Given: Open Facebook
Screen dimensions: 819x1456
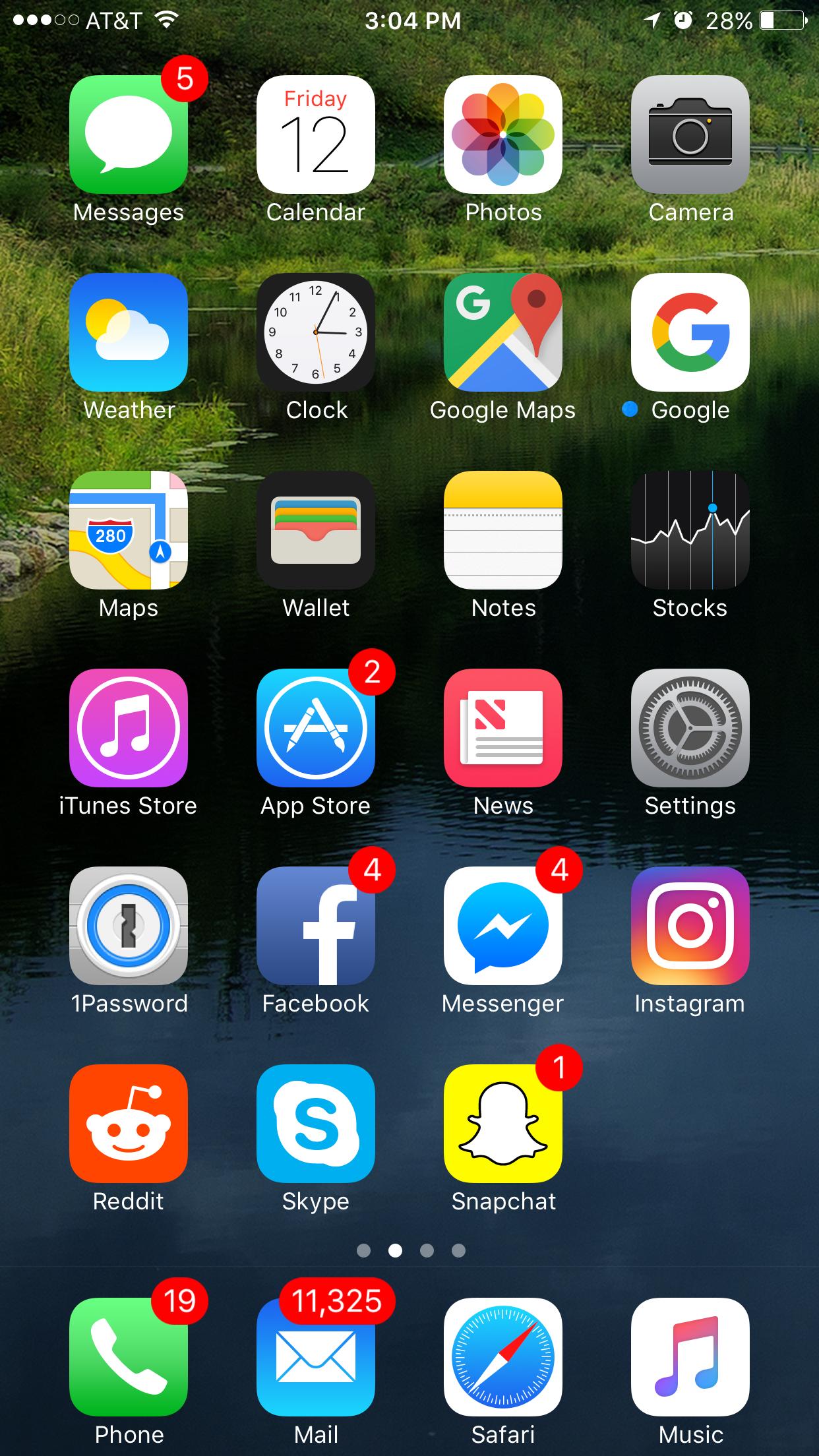Looking at the screenshot, I should tap(316, 926).
